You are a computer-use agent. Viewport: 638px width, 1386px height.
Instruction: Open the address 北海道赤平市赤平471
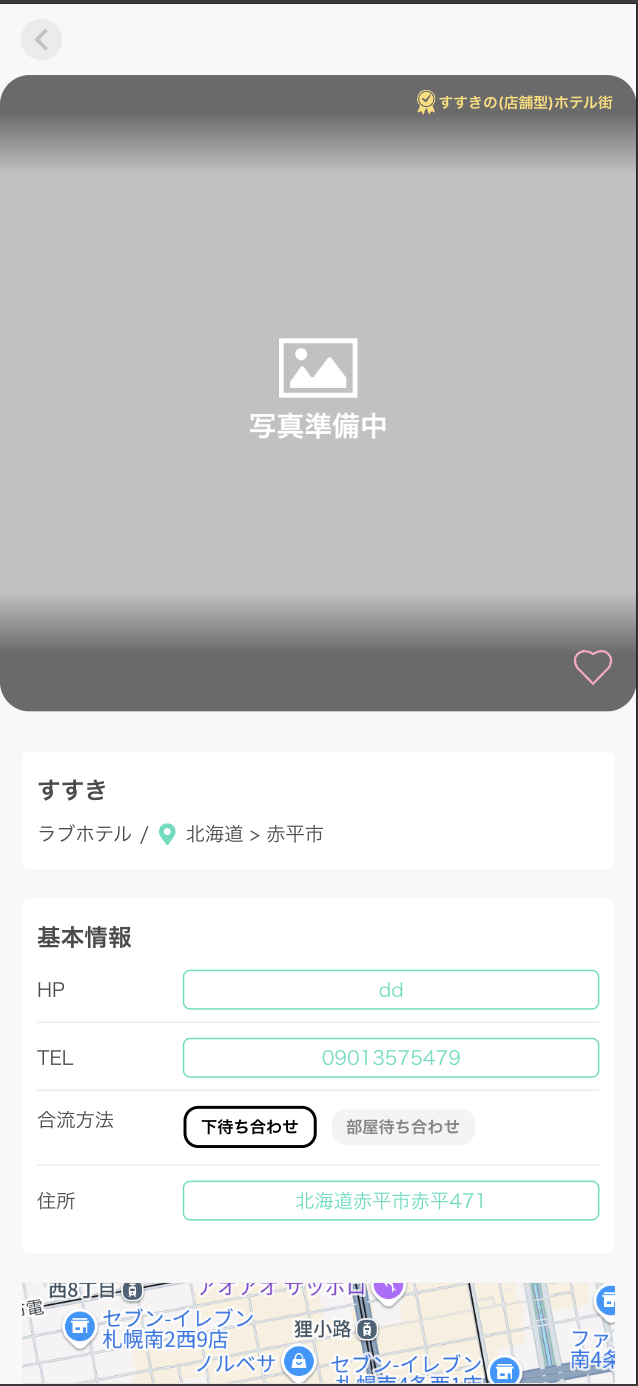[391, 1201]
